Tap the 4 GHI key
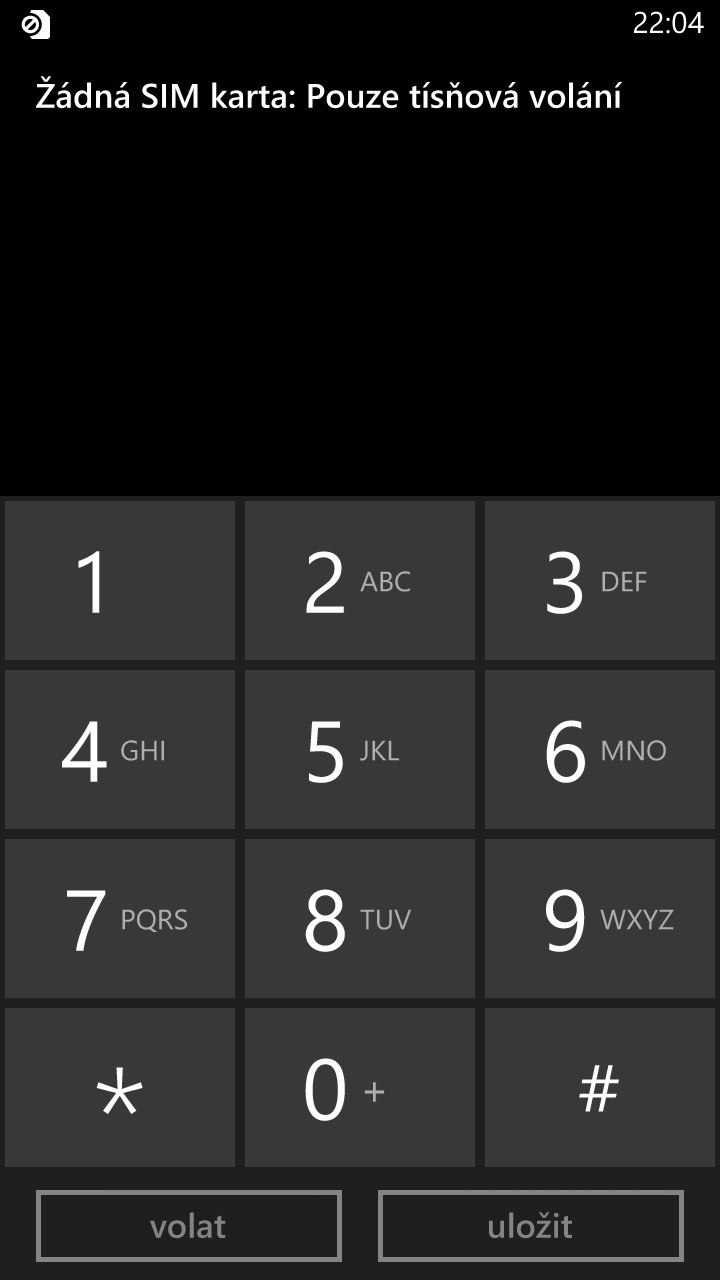This screenshot has width=720, height=1280. [x=120, y=749]
